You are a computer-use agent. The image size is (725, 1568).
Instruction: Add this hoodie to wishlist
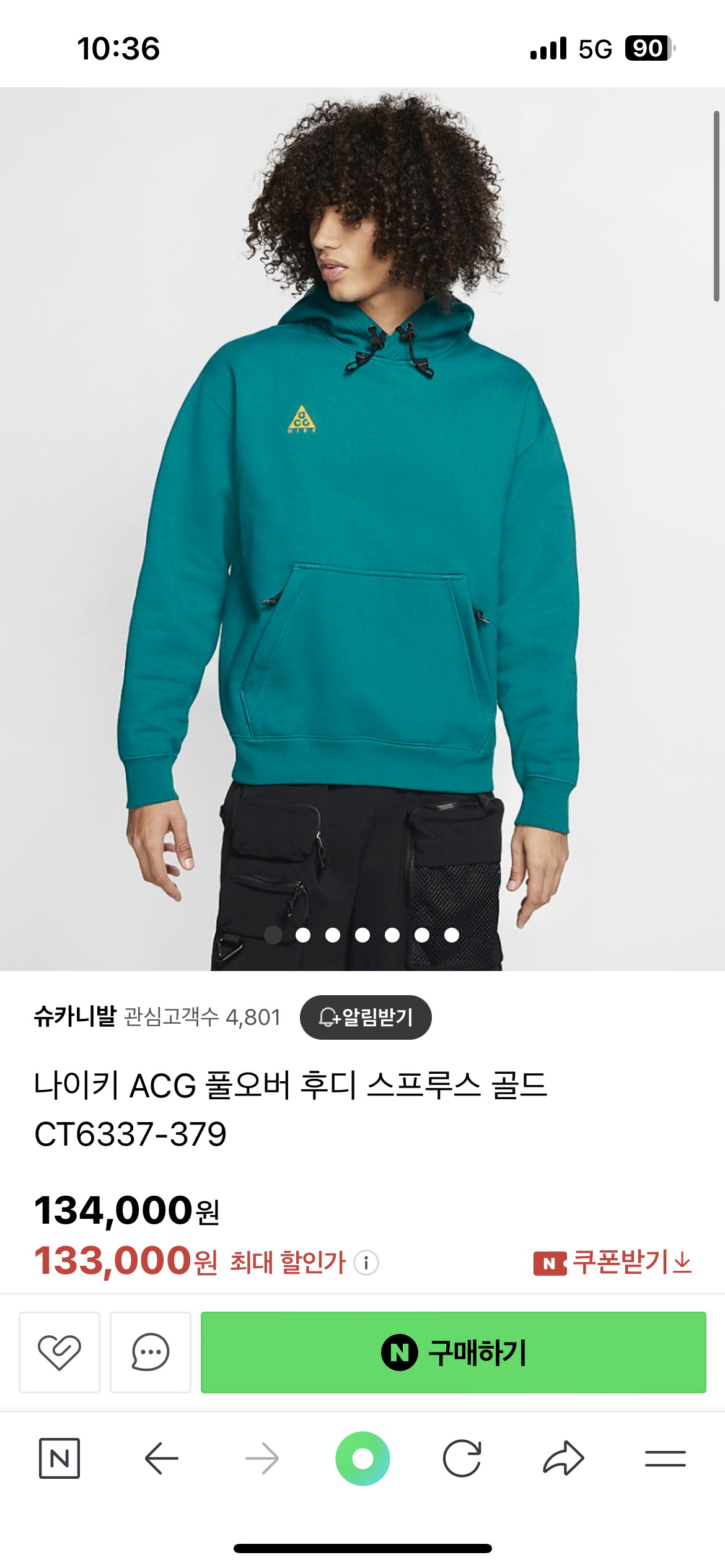(x=59, y=1352)
